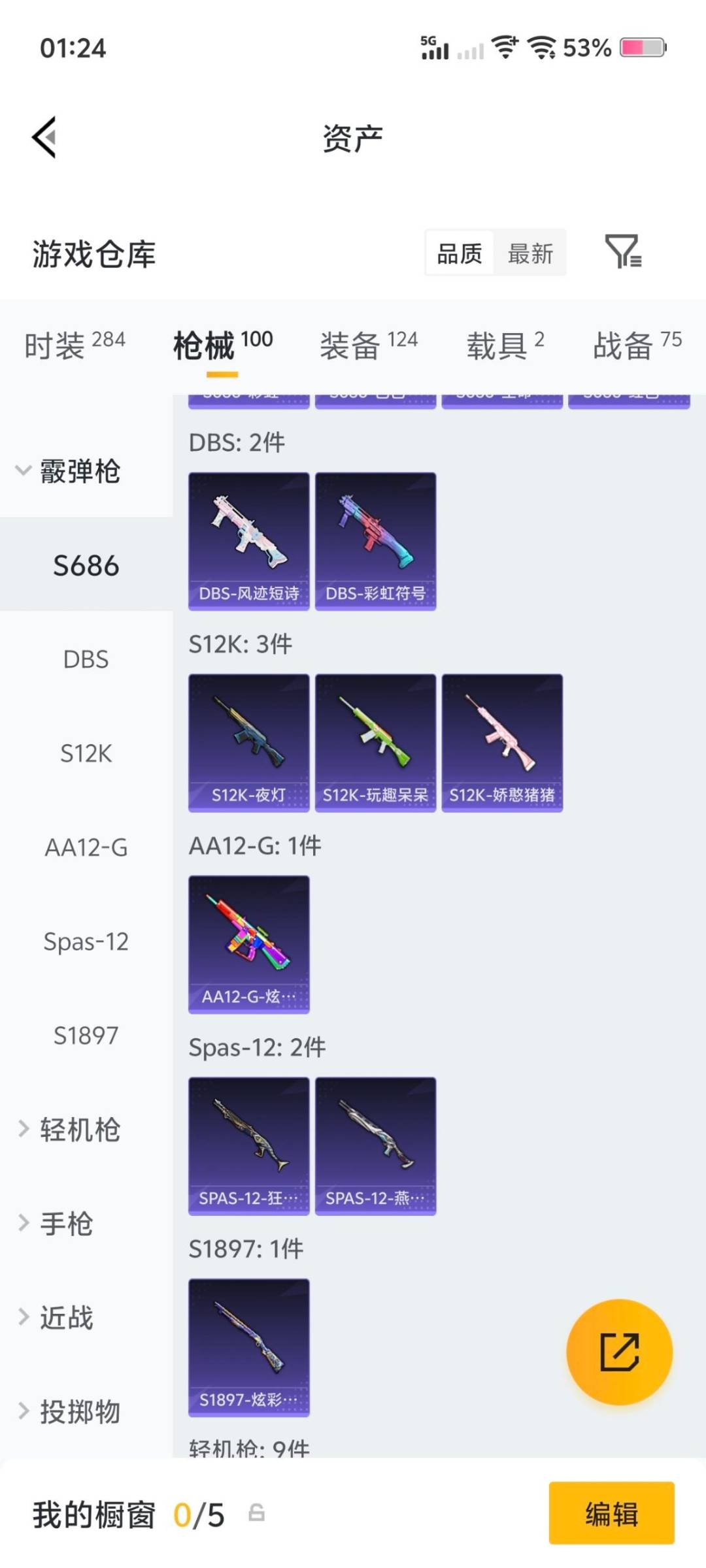This screenshot has width=706, height=1568.
Task: Select S12K category in the sidebar
Action: (85, 753)
